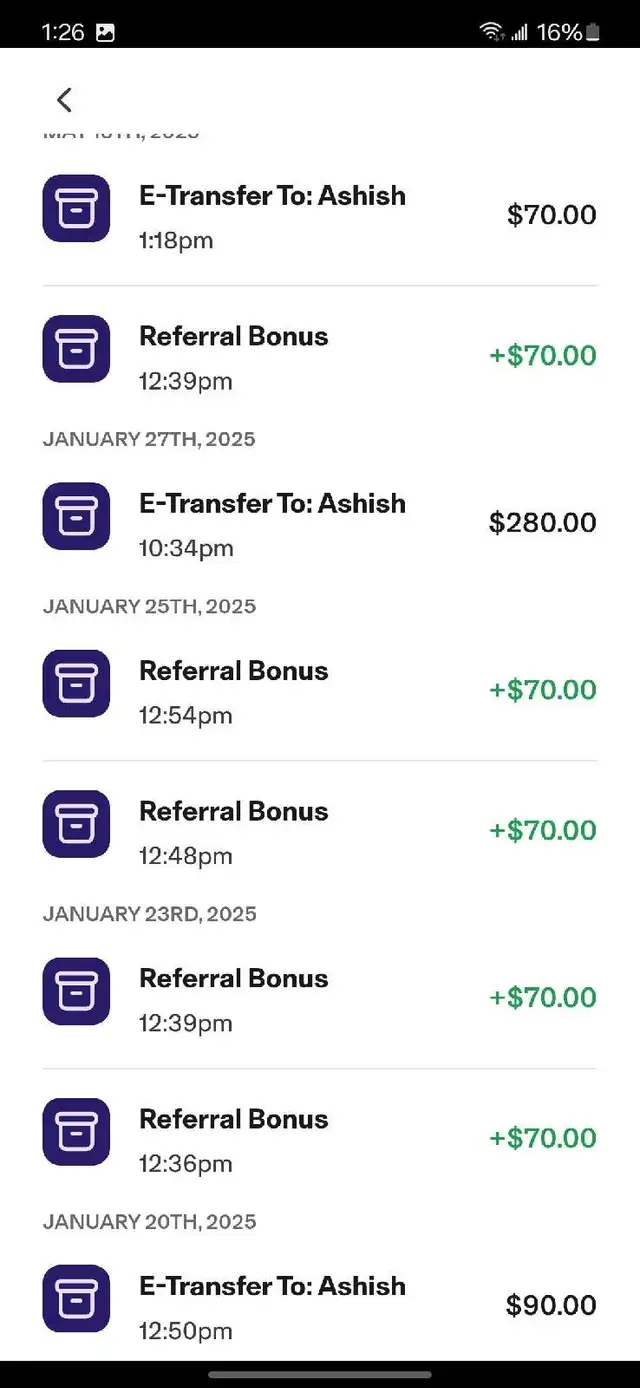Go back using the top-left arrow
This screenshot has width=640, height=1388.
click(64, 100)
